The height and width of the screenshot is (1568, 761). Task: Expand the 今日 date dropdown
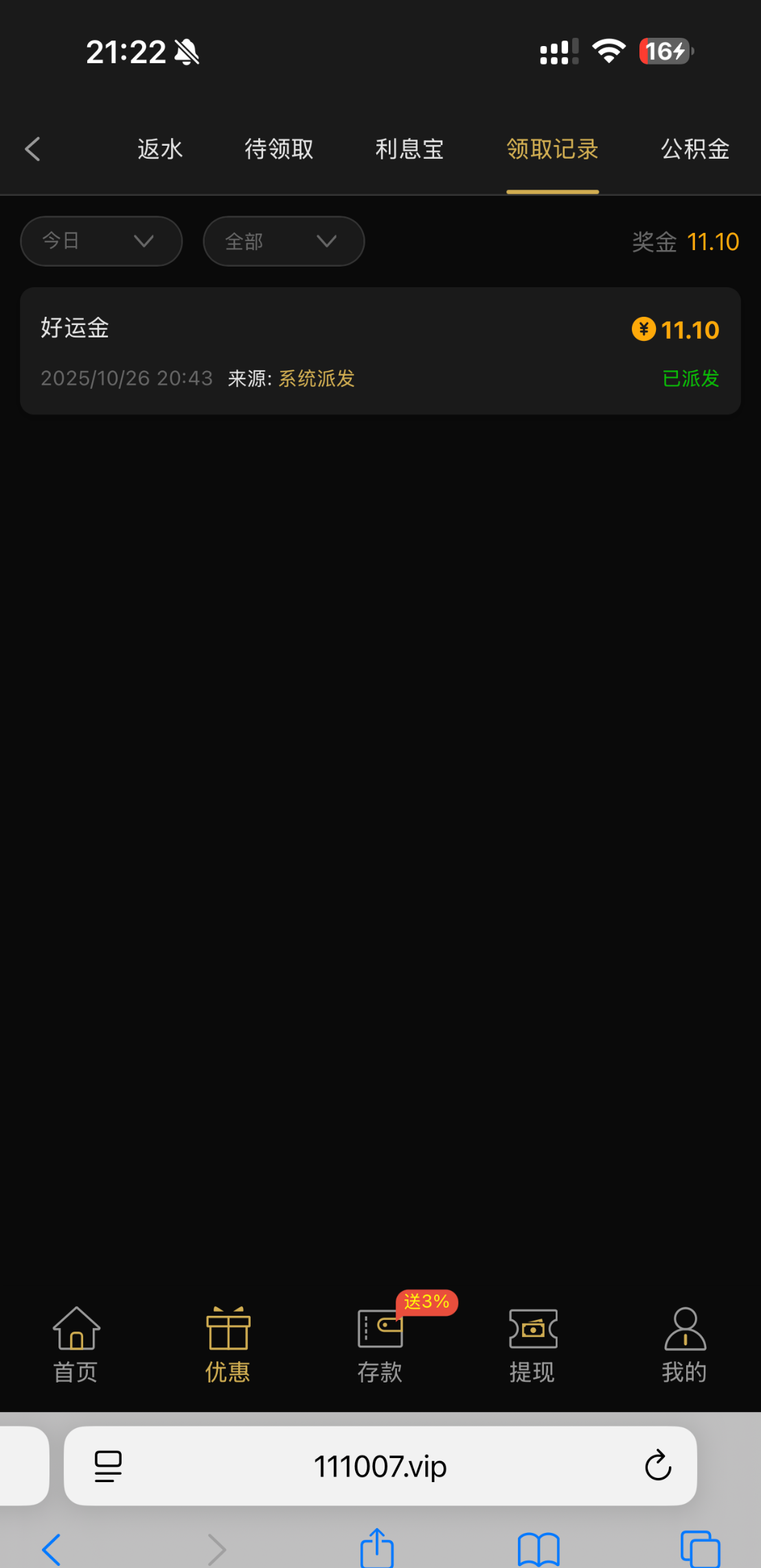pyautogui.click(x=101, y=241)
